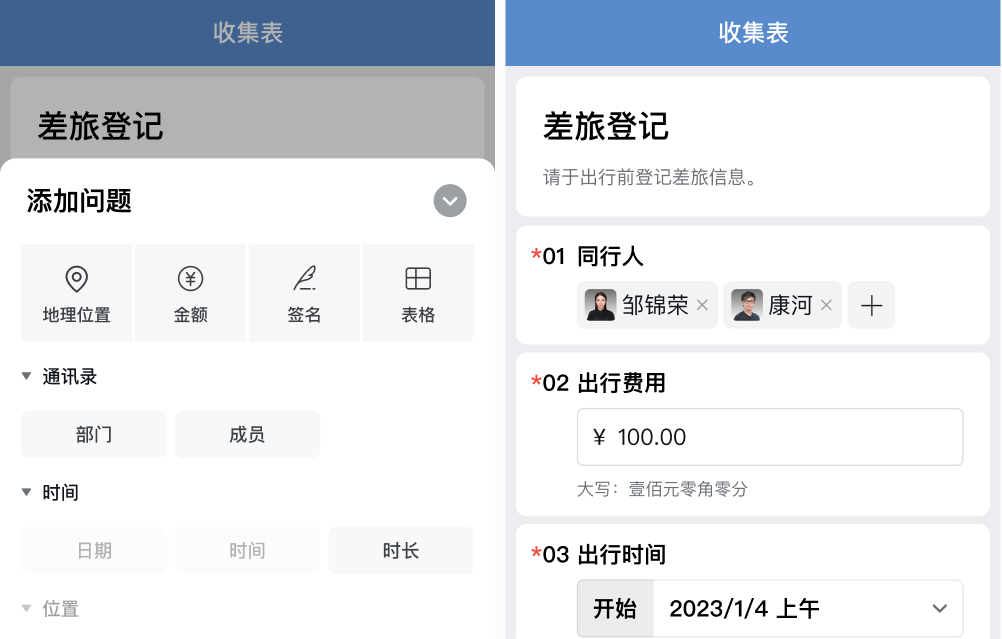The height and width of the screenshot is (639, 1002).
Task: Add a 金额 question
Action: click(x=190, y=293)
